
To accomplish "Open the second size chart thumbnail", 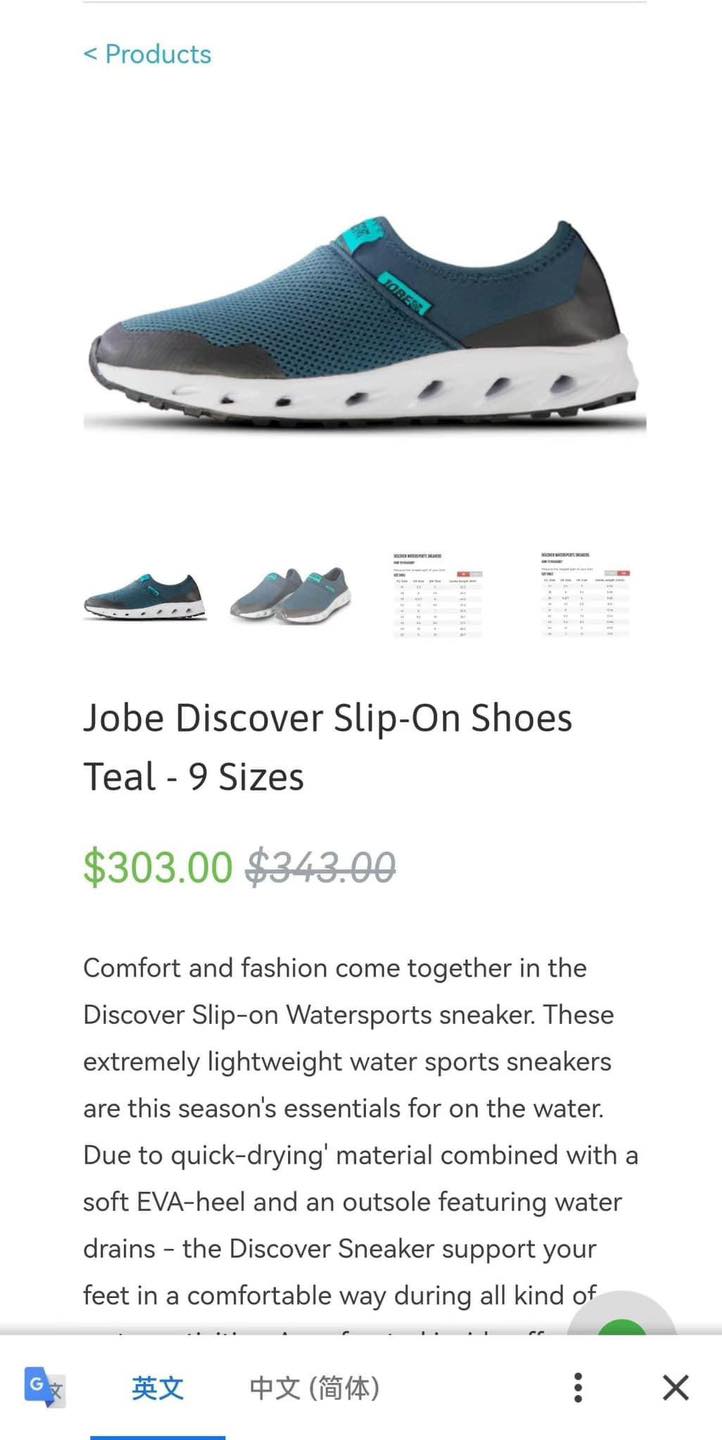I will (x=584, y=594).
